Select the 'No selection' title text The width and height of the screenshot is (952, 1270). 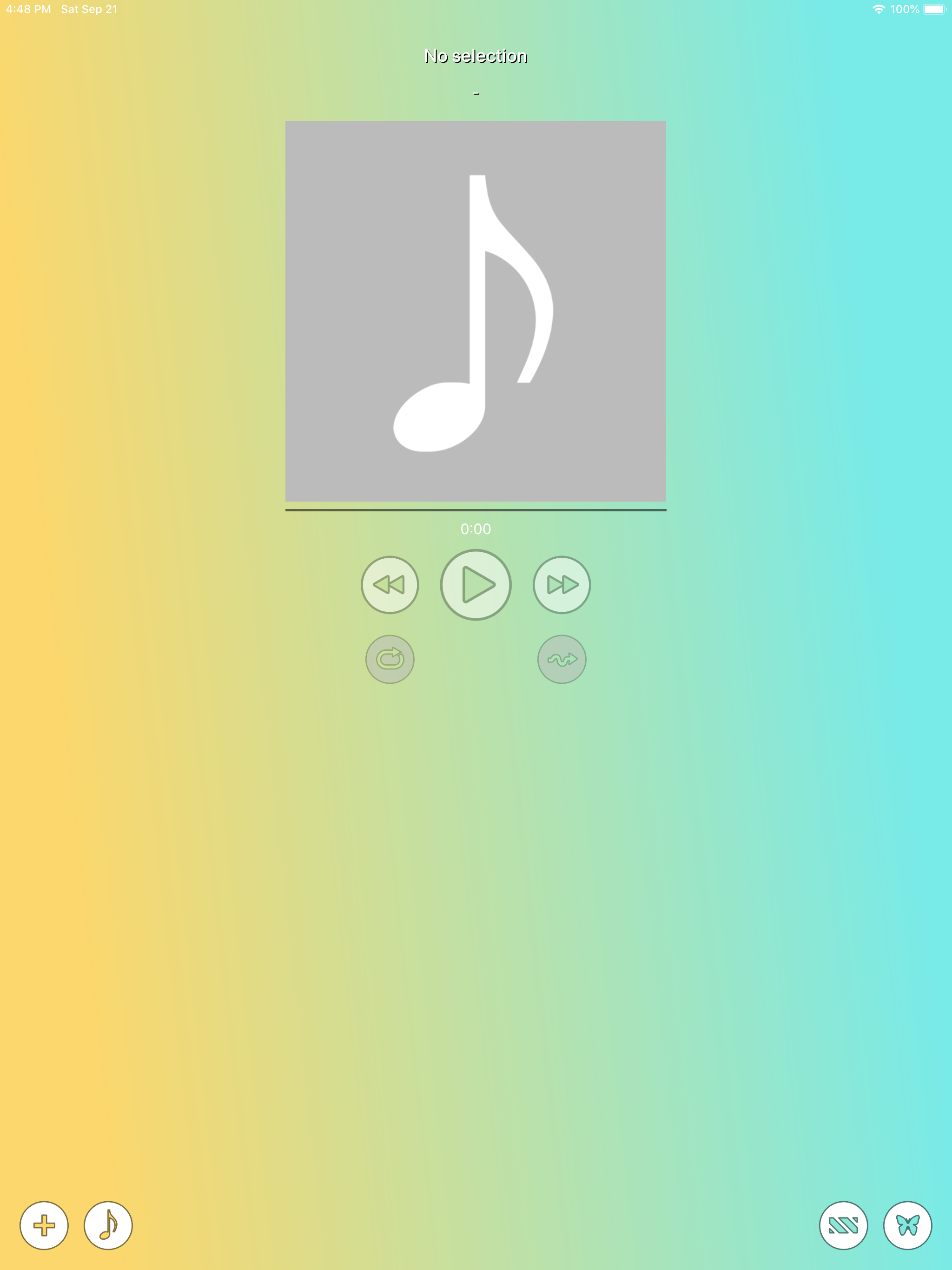coord(476,56)
